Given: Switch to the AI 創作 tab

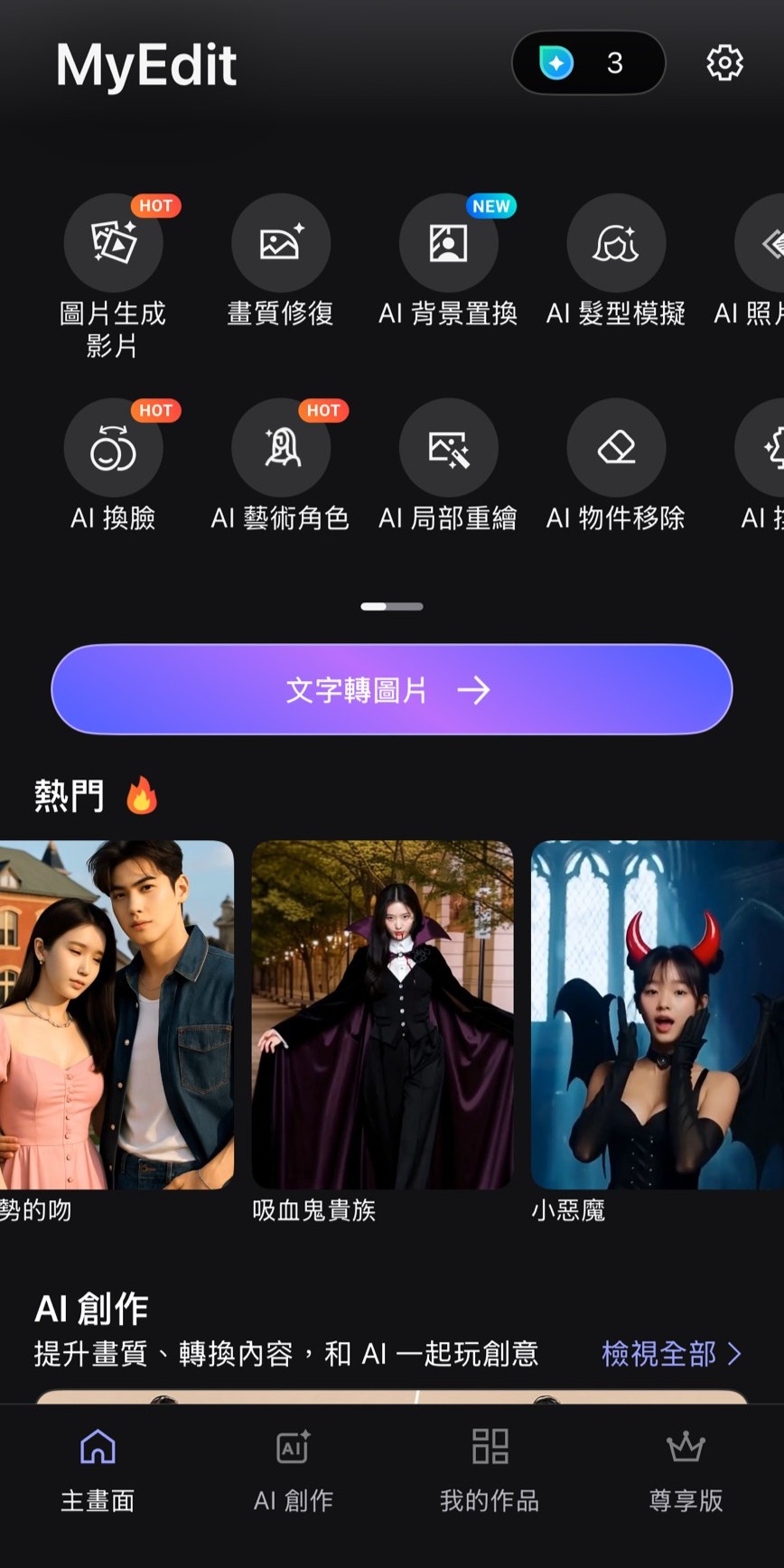Looking at the screenshot, I should point(294,1470).
